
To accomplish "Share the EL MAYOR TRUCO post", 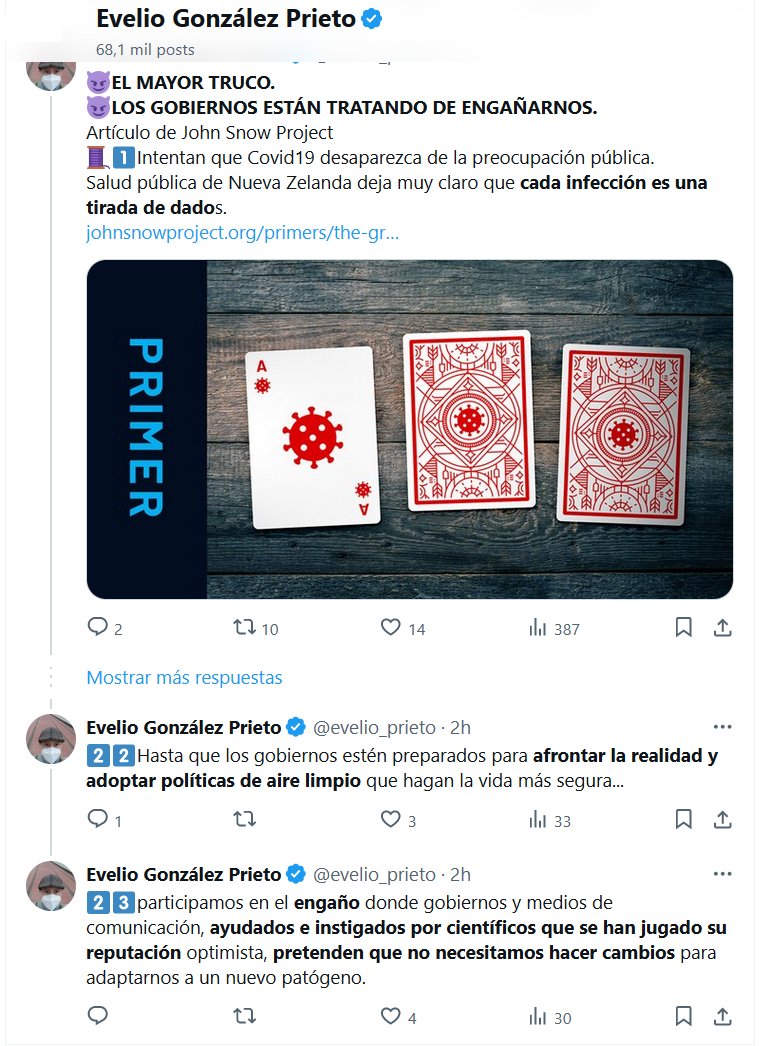I will point(722,628).
